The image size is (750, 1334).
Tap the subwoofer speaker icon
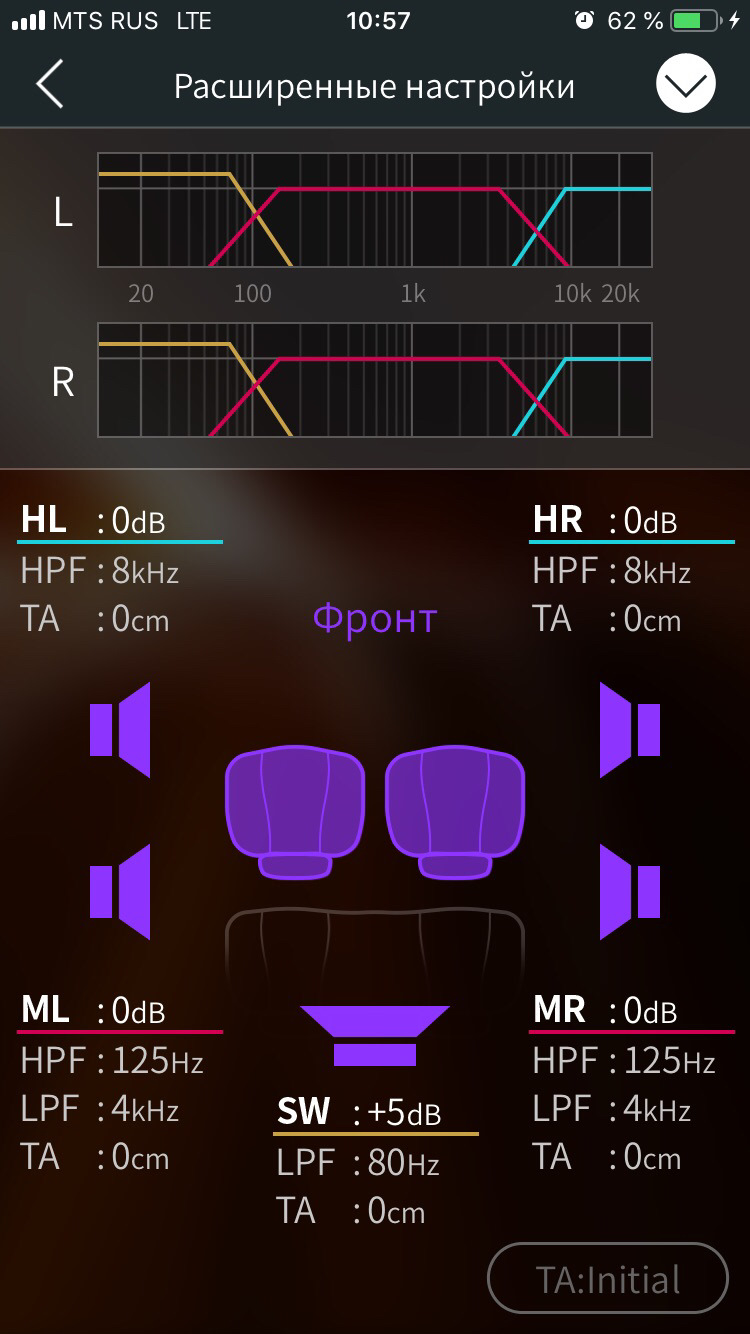click(375, 1035)
